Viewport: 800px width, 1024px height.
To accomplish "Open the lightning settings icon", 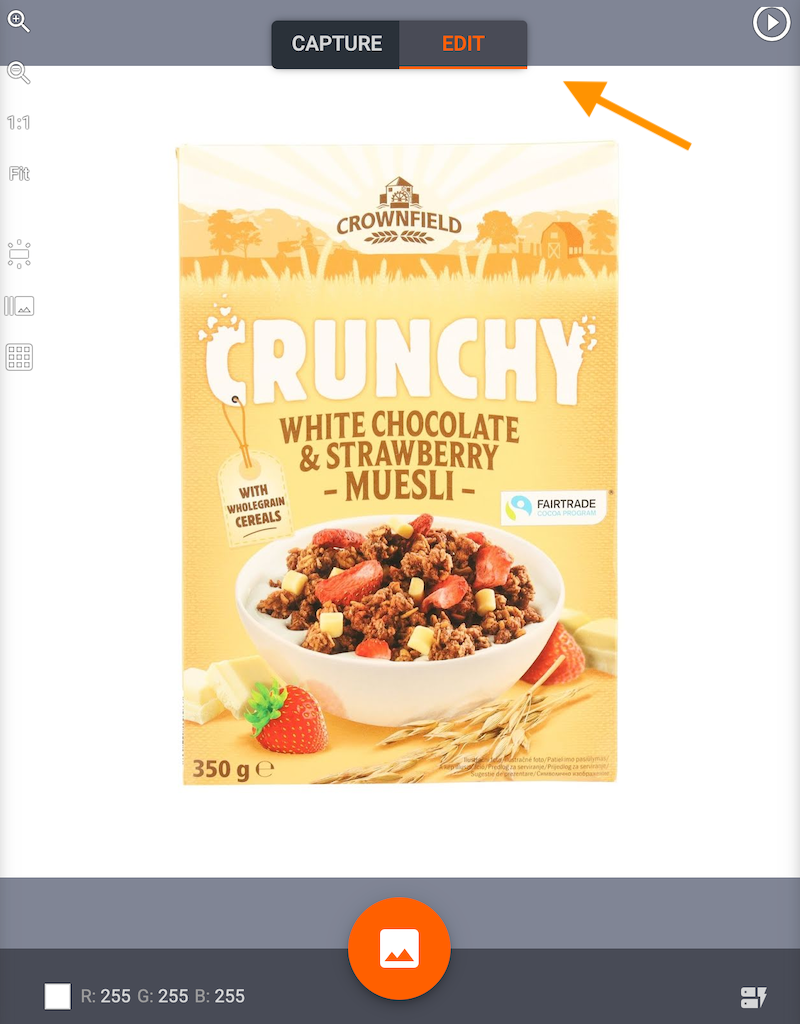I will pos(753,997).
